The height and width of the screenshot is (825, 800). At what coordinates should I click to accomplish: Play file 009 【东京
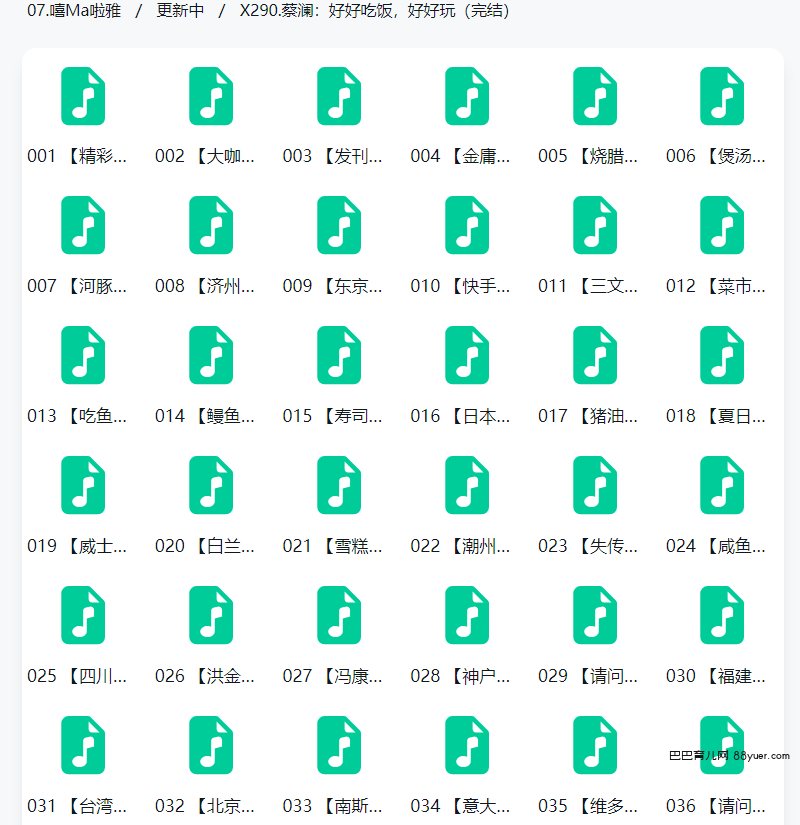(x=339, y=226)
